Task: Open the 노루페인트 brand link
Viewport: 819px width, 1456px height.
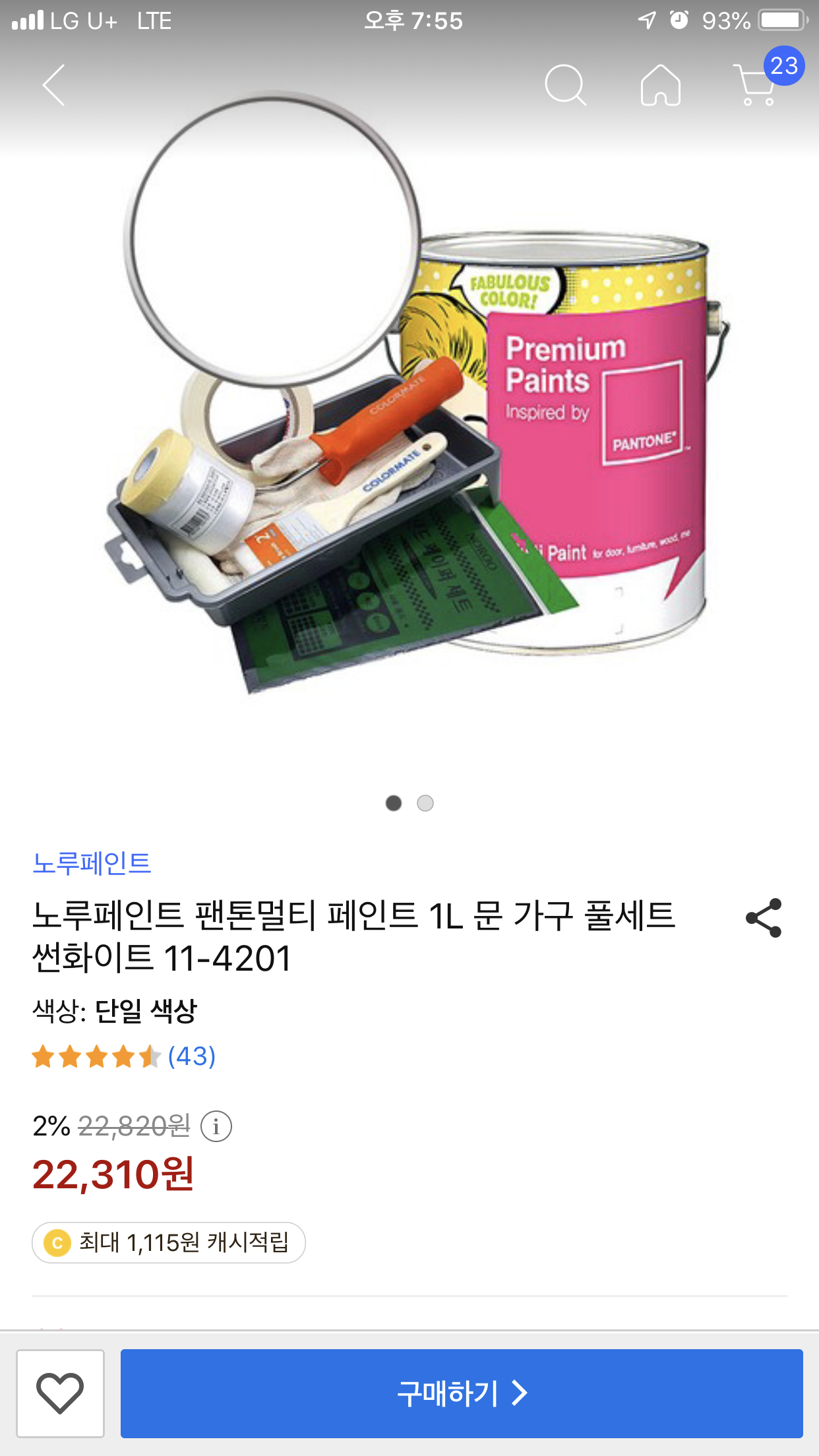Action: point(92,863)
